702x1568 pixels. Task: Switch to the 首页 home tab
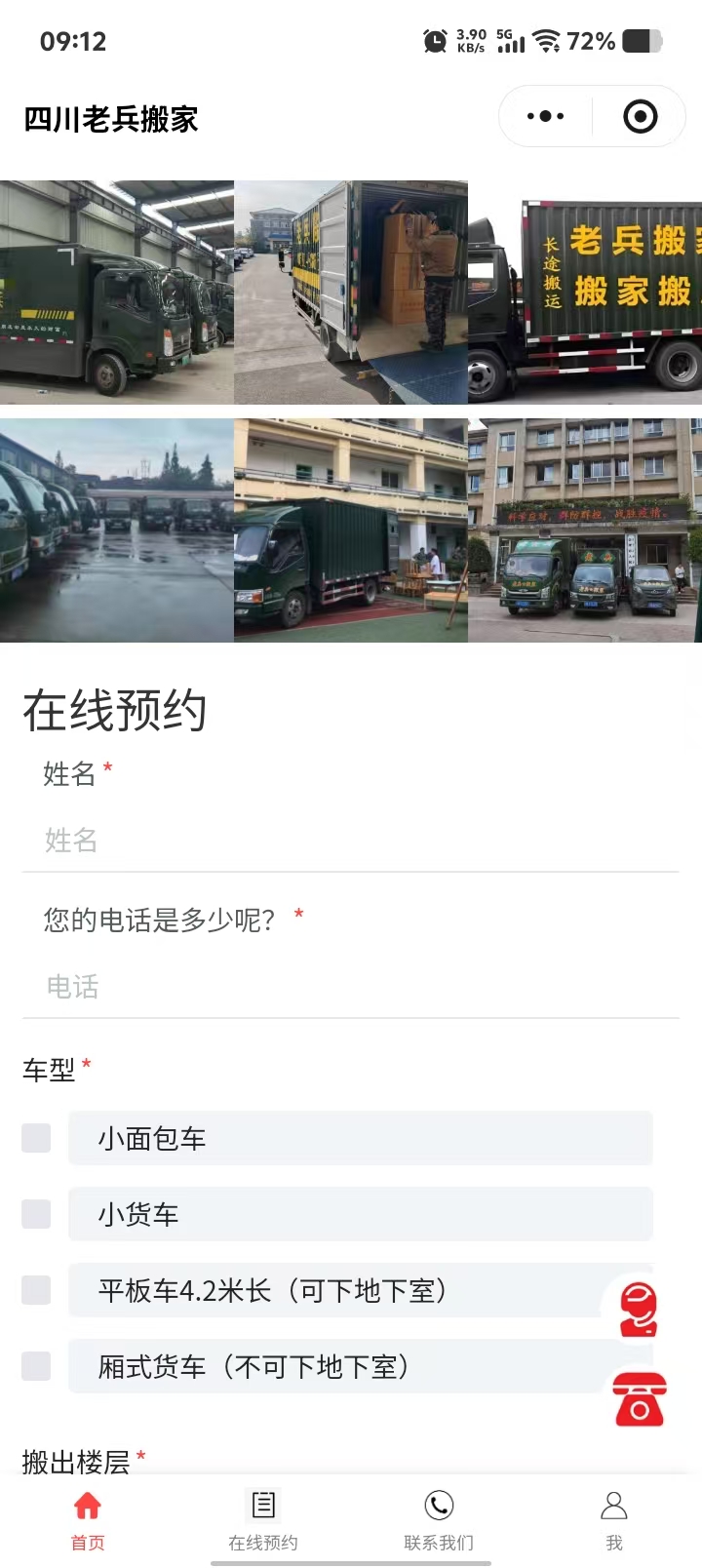click(88, 1519)
